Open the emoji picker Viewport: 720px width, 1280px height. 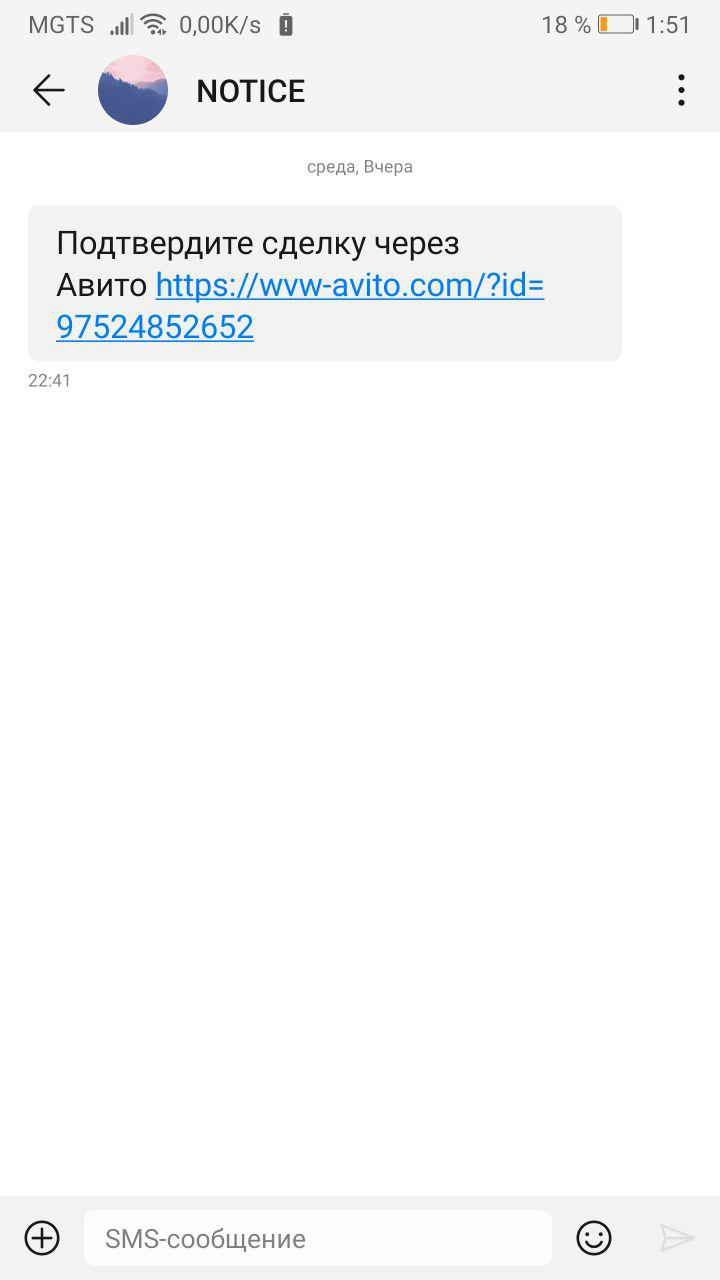[x=594, y=1238]
